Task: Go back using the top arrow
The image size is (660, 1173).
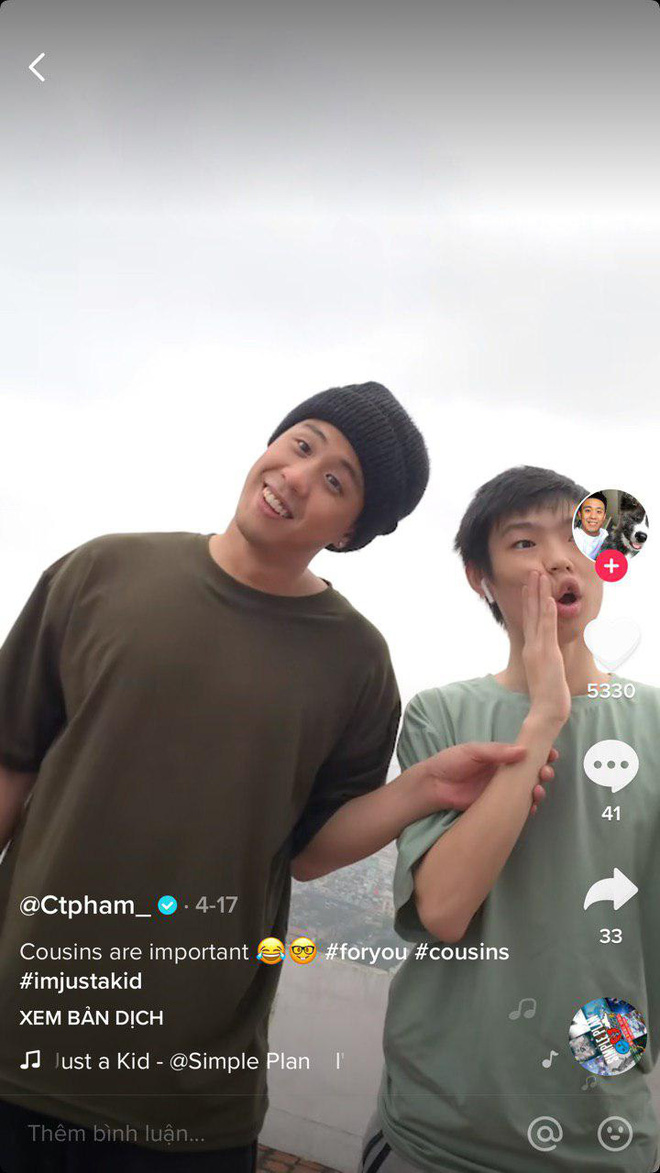Action: pos(37,67)
